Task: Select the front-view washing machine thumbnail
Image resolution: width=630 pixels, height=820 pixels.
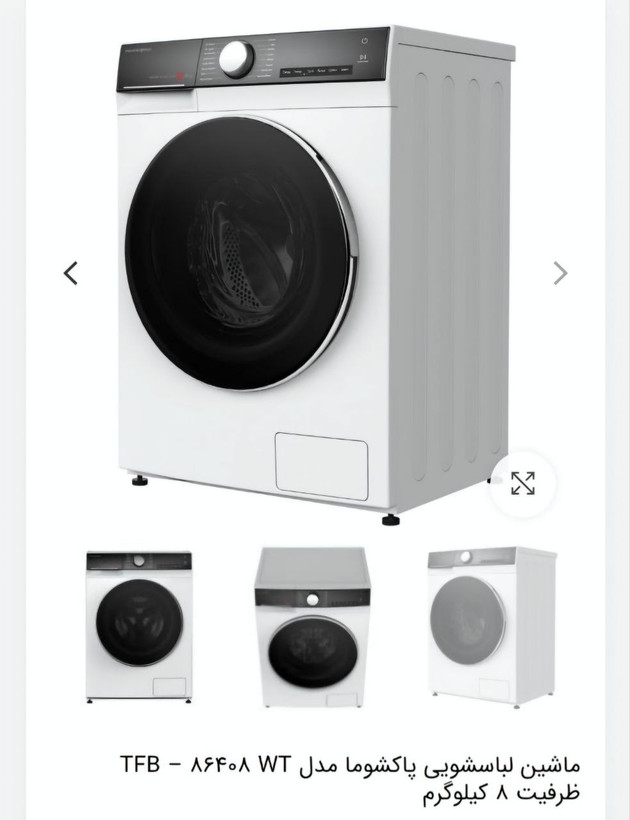Action: click(x=138, y=626)
